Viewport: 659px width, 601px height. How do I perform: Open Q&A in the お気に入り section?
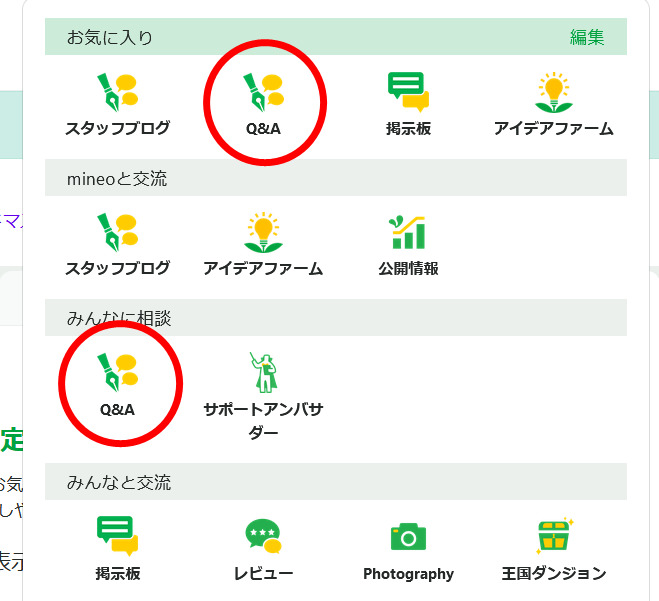[264, 104]
